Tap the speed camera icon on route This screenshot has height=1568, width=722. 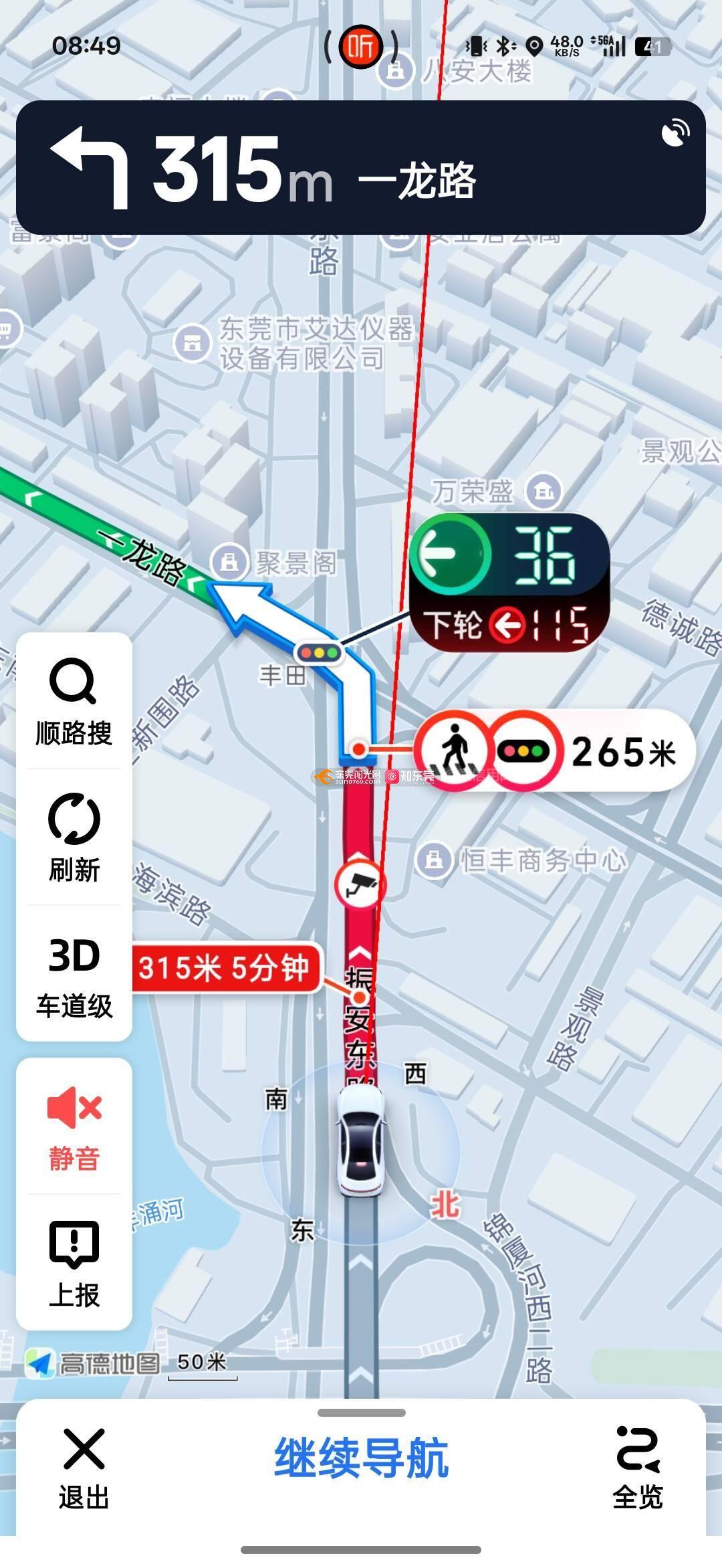pos(360,884)
